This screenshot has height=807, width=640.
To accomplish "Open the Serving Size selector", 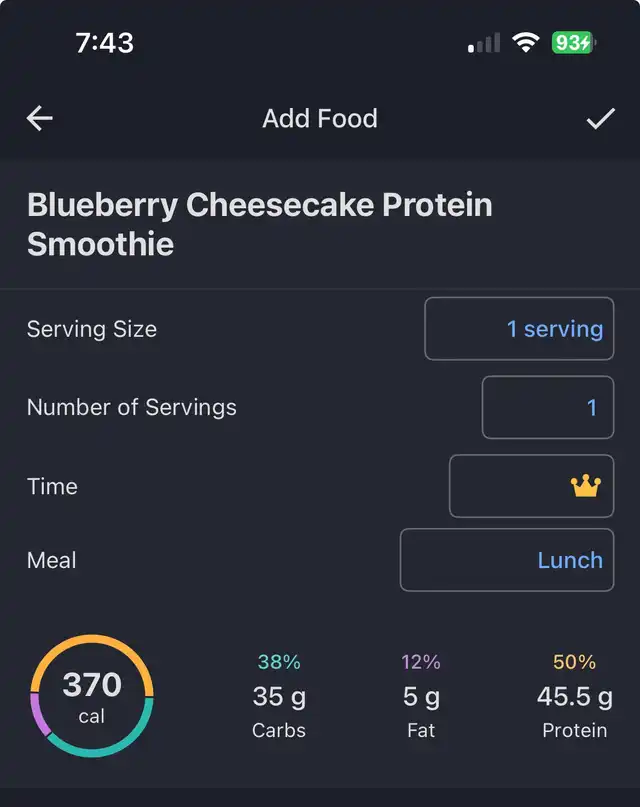I will [x=519, y=329].
